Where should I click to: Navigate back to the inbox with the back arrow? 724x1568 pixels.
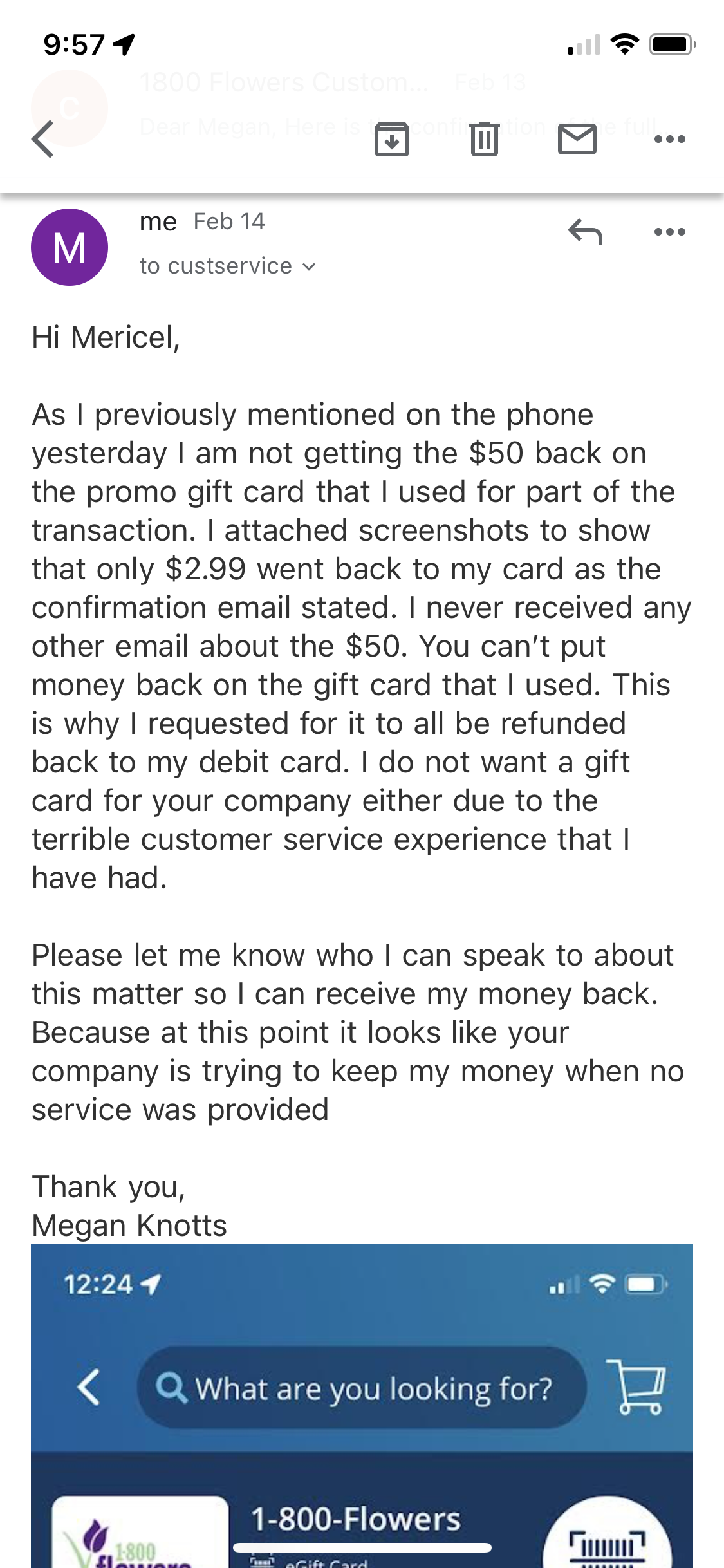(43, 139)
